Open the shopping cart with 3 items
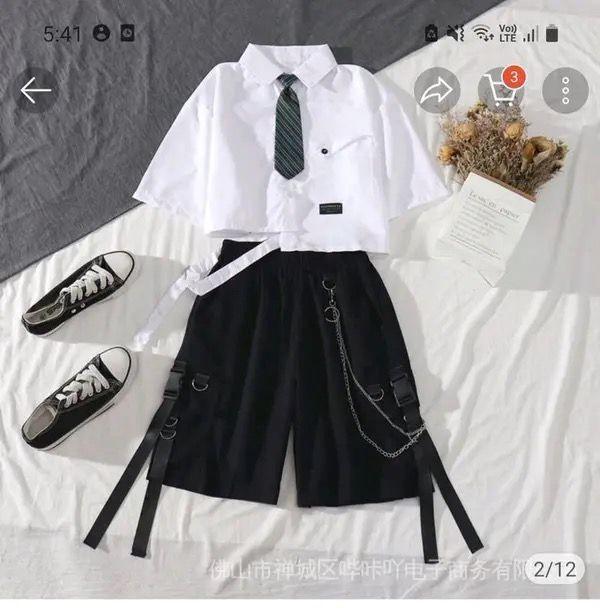Screen dimensions: 600x615 tap(501, 91)
